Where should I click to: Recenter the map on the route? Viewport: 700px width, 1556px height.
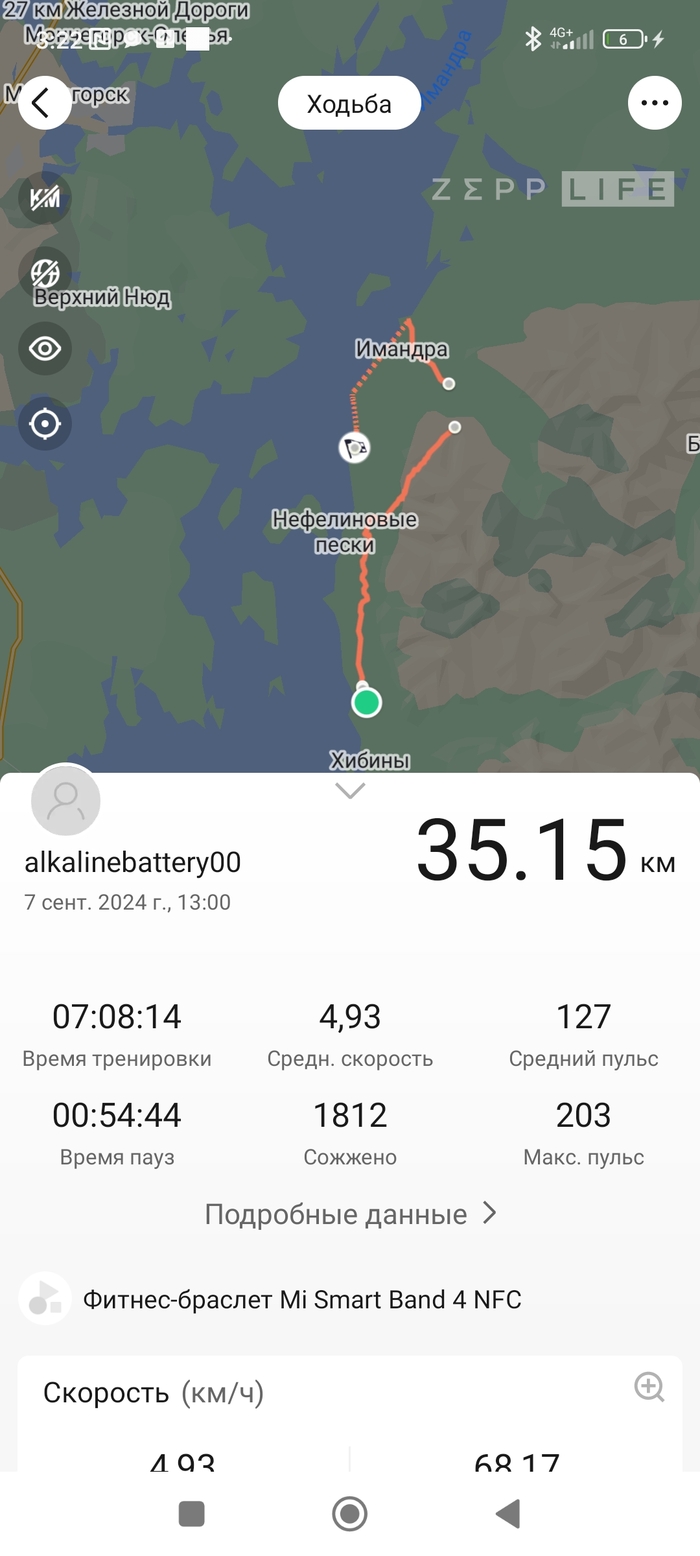45,424
